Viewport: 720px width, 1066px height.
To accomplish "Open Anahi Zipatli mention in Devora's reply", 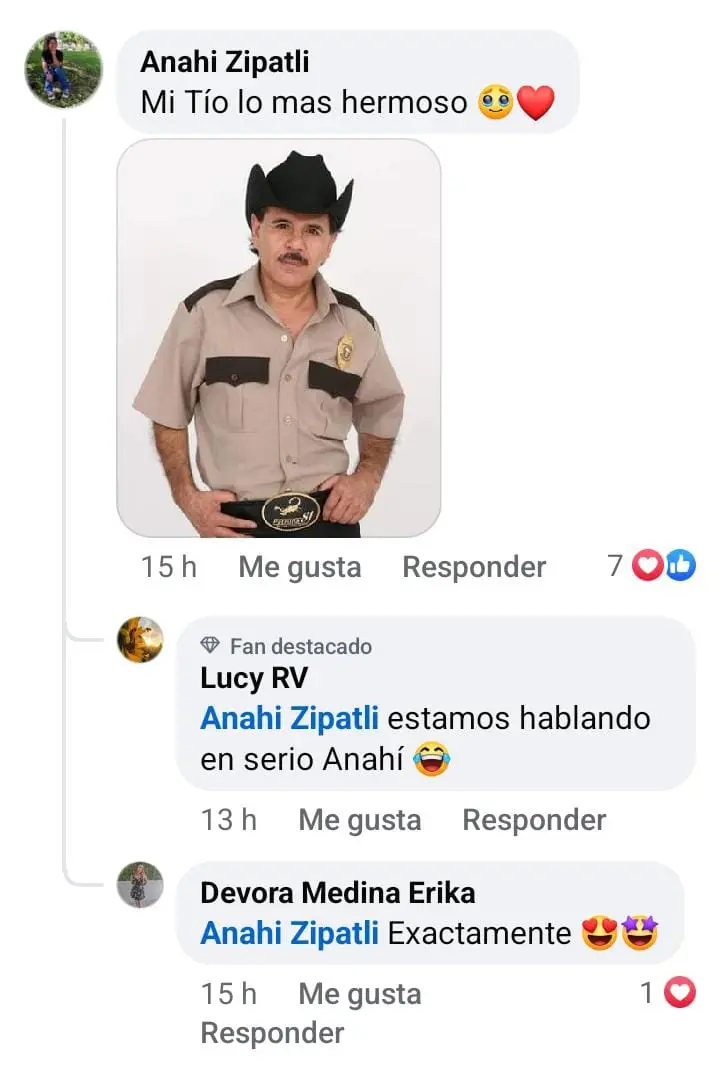I will (x=289, y=933).
